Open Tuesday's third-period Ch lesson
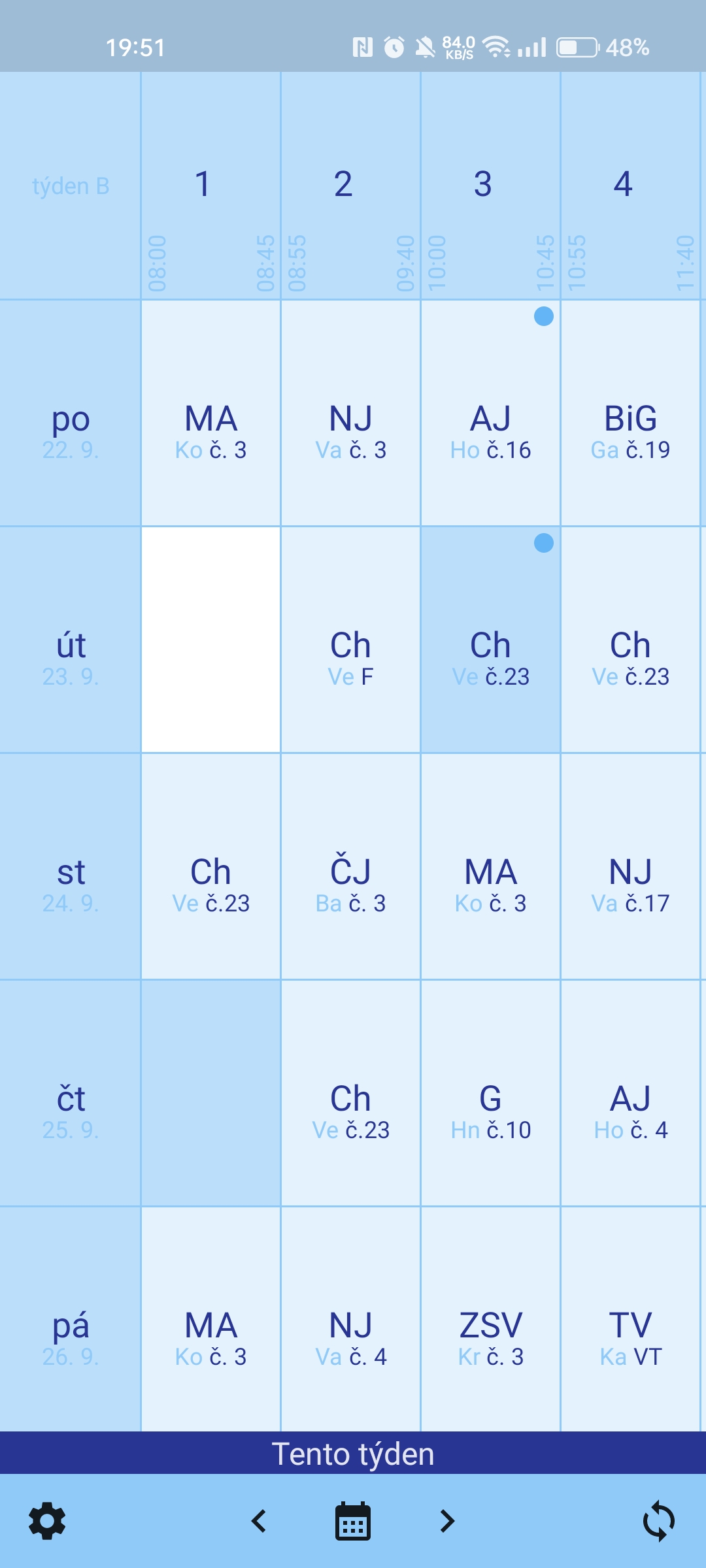The width and height of the screenshot is (706, 1568). [x=490, y=657]
